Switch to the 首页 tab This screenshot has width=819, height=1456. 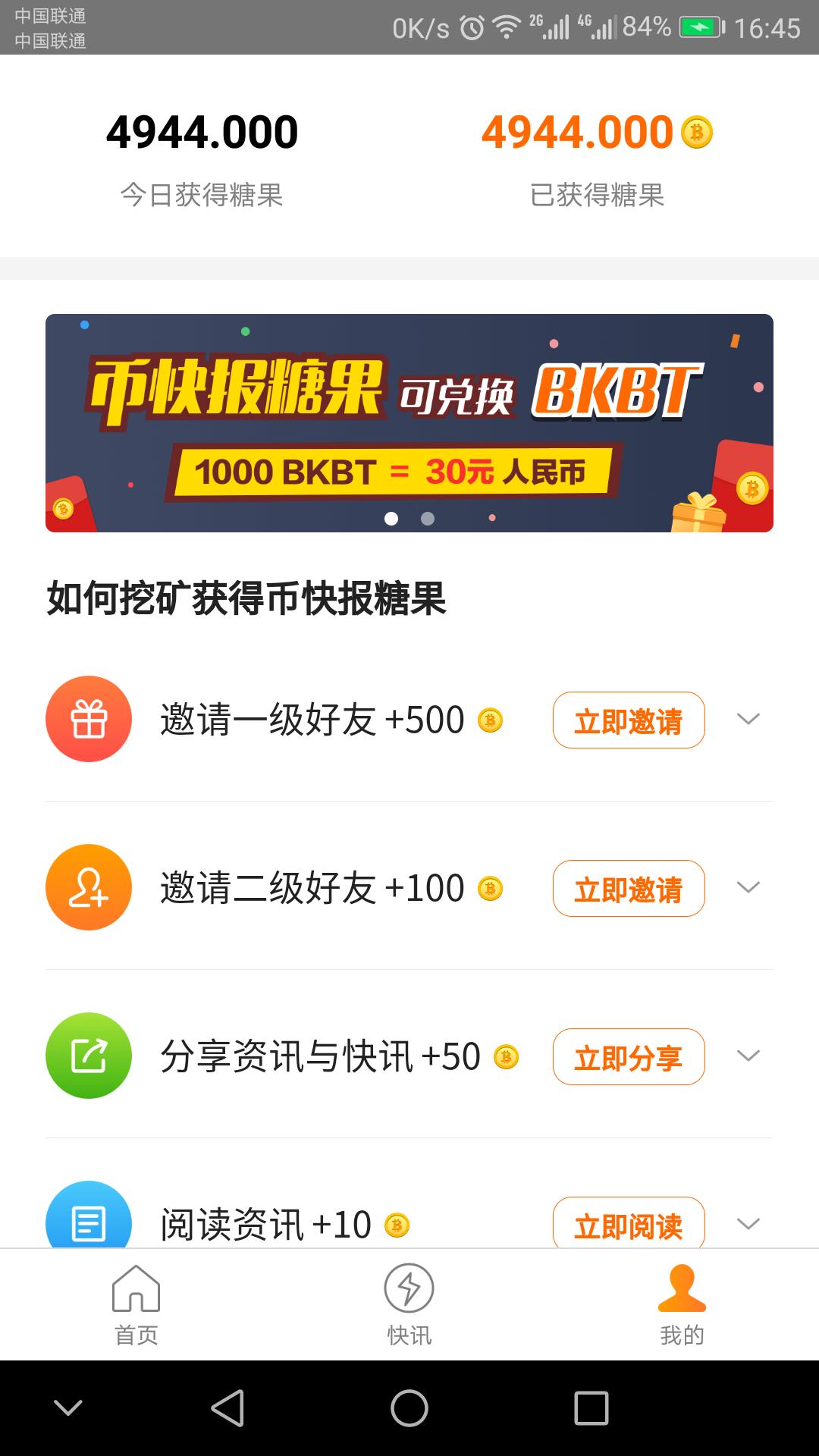(136, 1304)
